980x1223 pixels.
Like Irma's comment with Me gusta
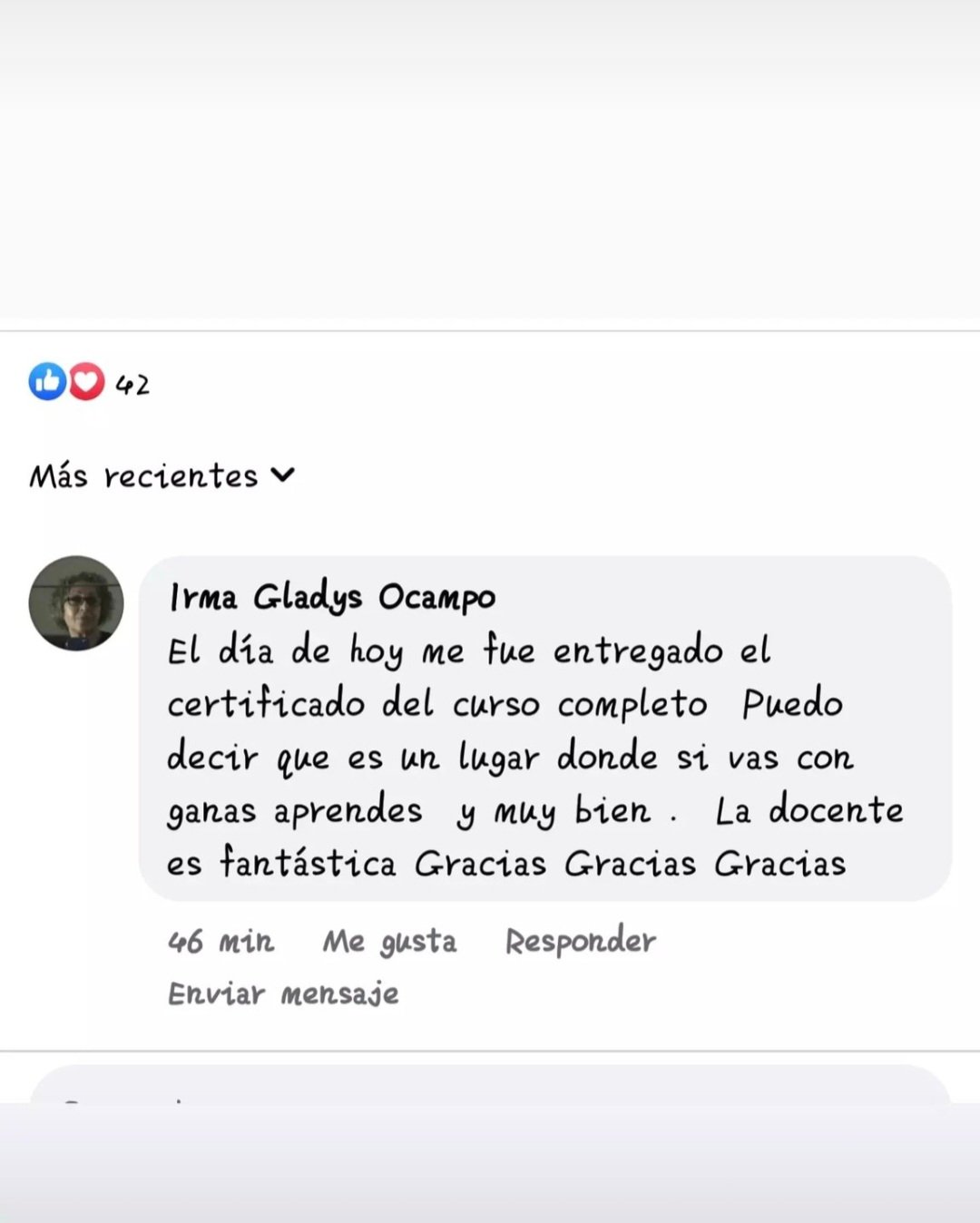click(x=389, y=941)
